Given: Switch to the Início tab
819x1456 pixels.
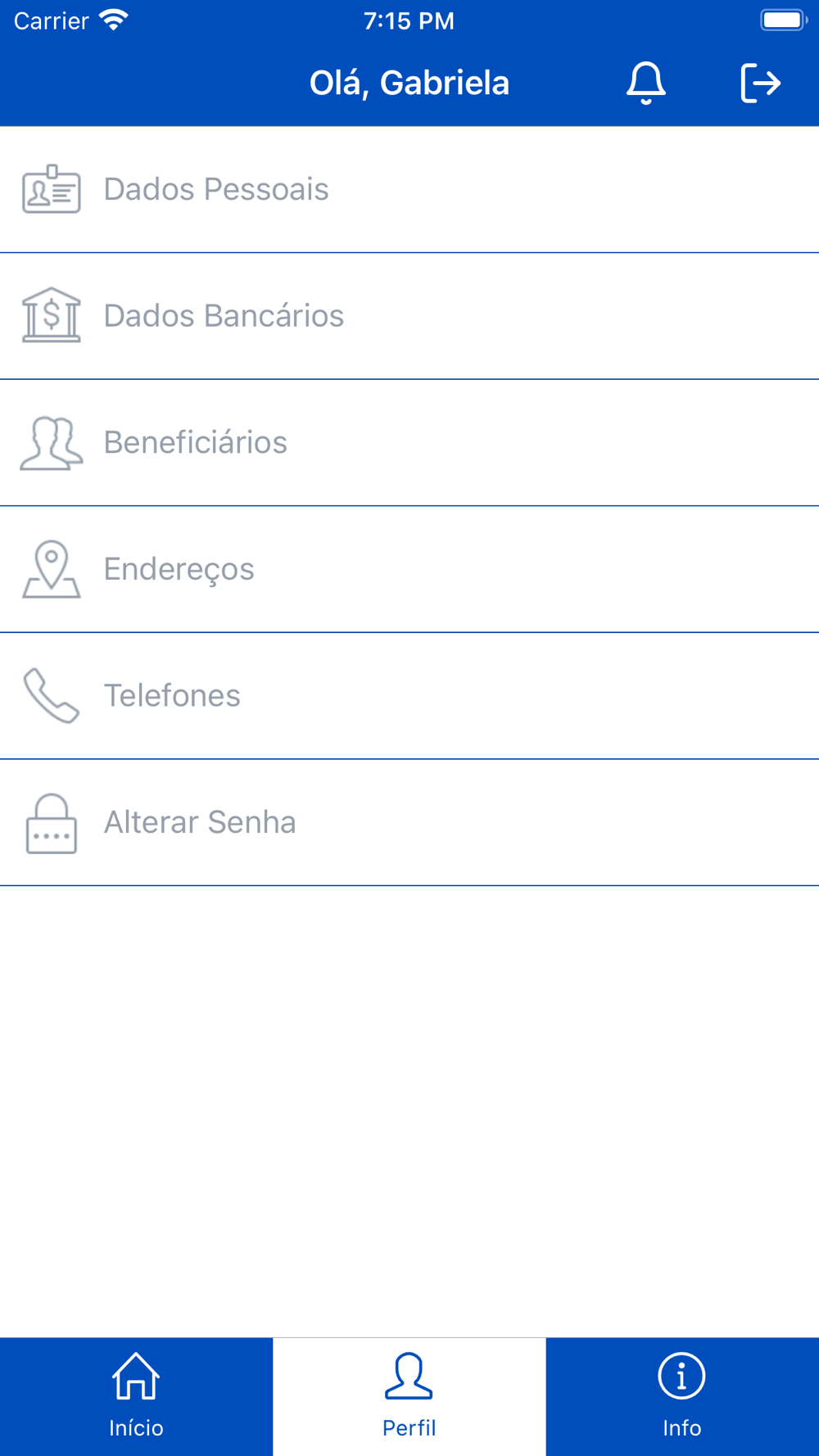Looking at the screenshot, I should tap(136, 1397).
